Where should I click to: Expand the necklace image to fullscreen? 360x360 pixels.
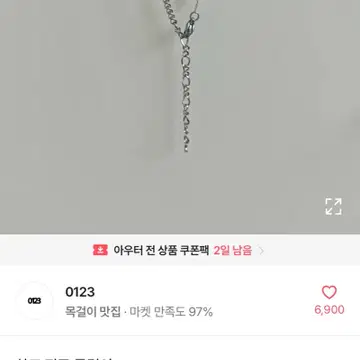333,206
